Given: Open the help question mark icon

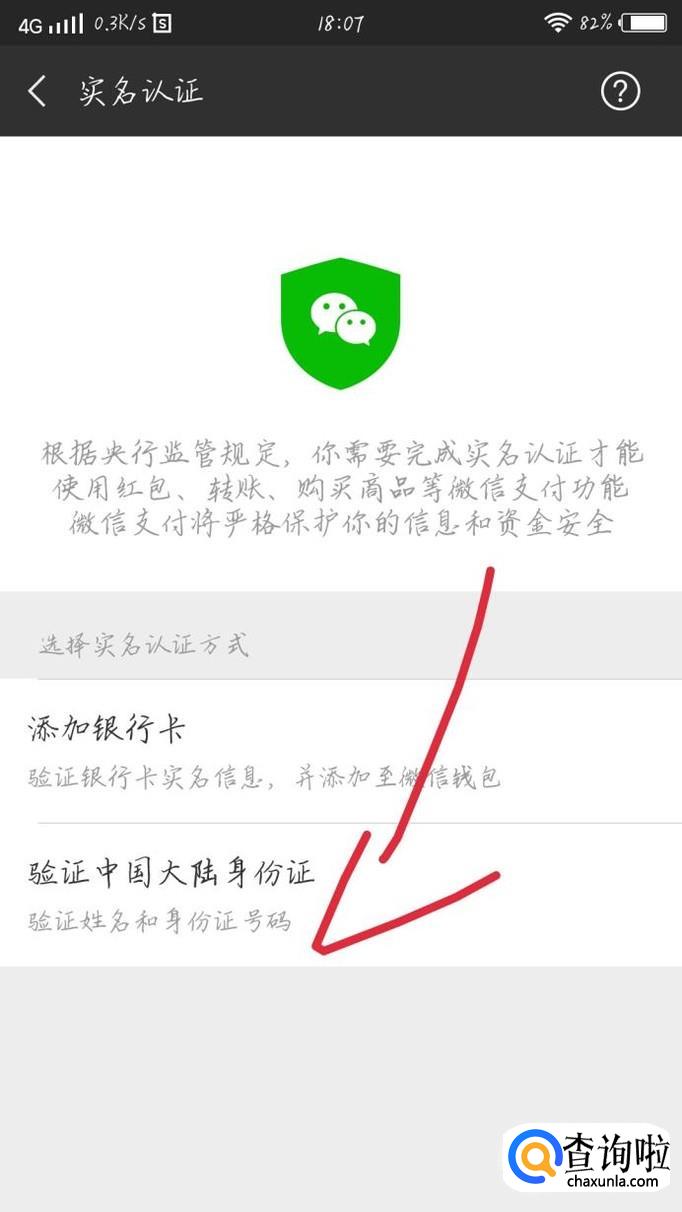Looking at the screenshot, I should 620,92.
